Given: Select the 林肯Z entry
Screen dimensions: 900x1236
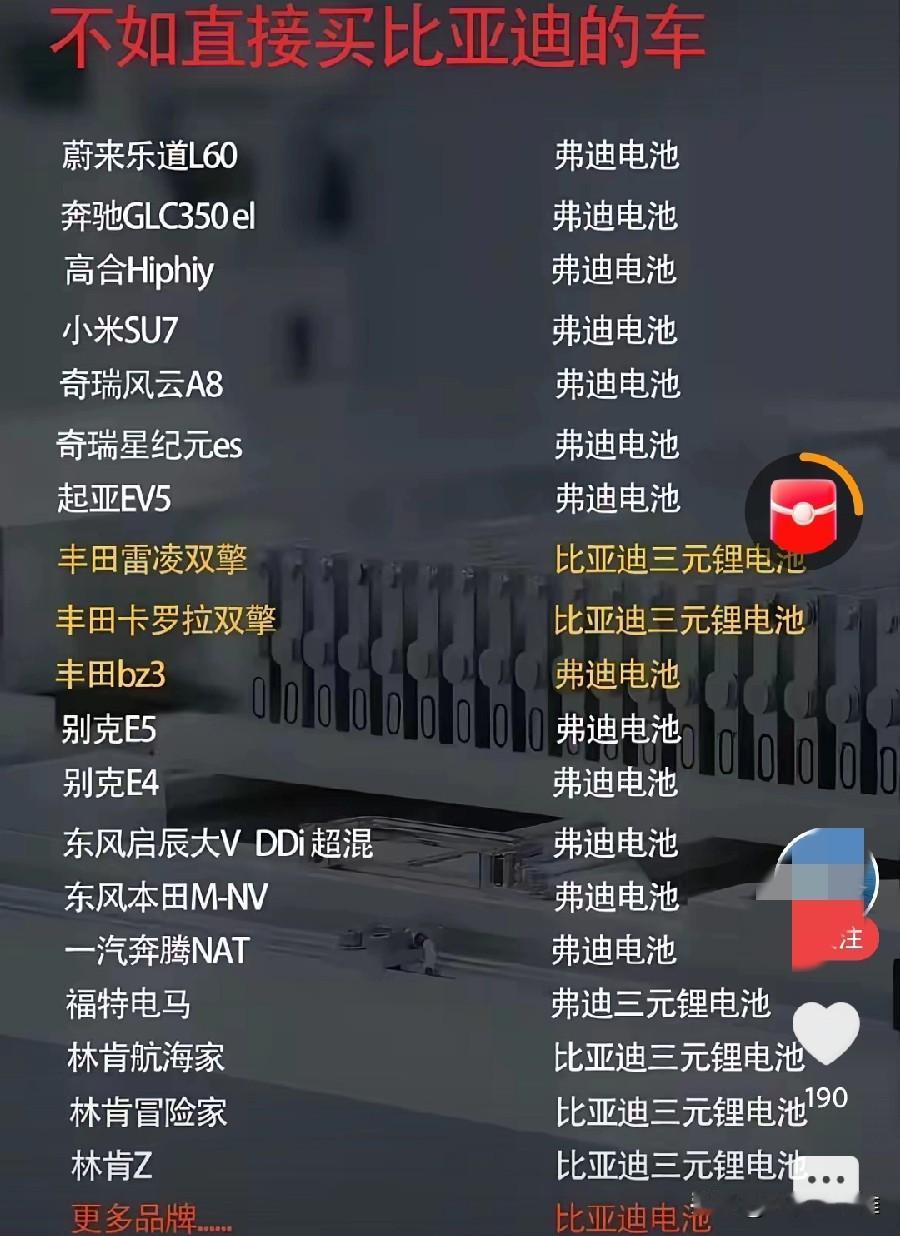Looking at the screenshot, I should coord(111,1166).
